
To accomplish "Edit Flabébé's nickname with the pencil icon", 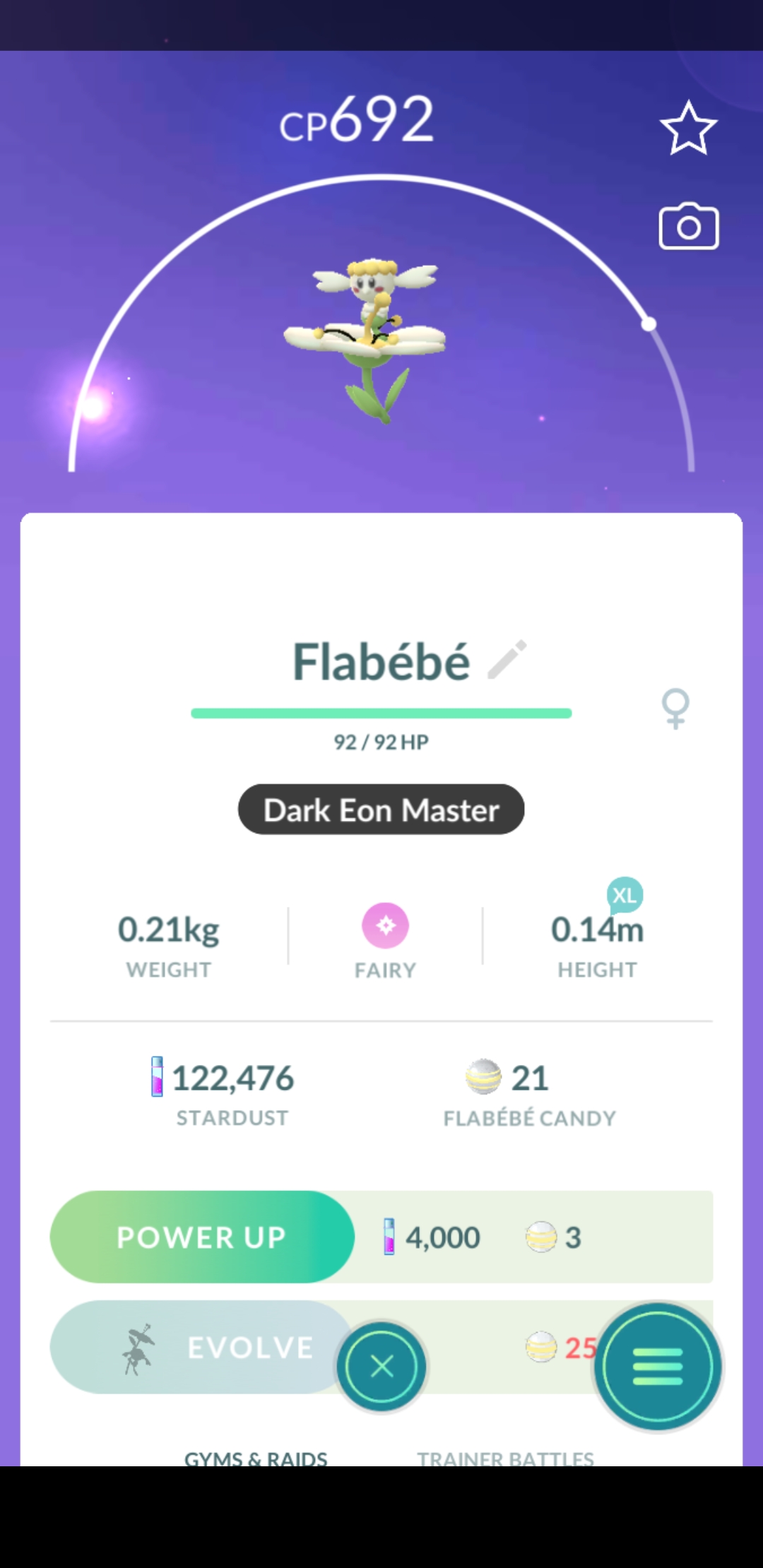I will click(507, 660).
